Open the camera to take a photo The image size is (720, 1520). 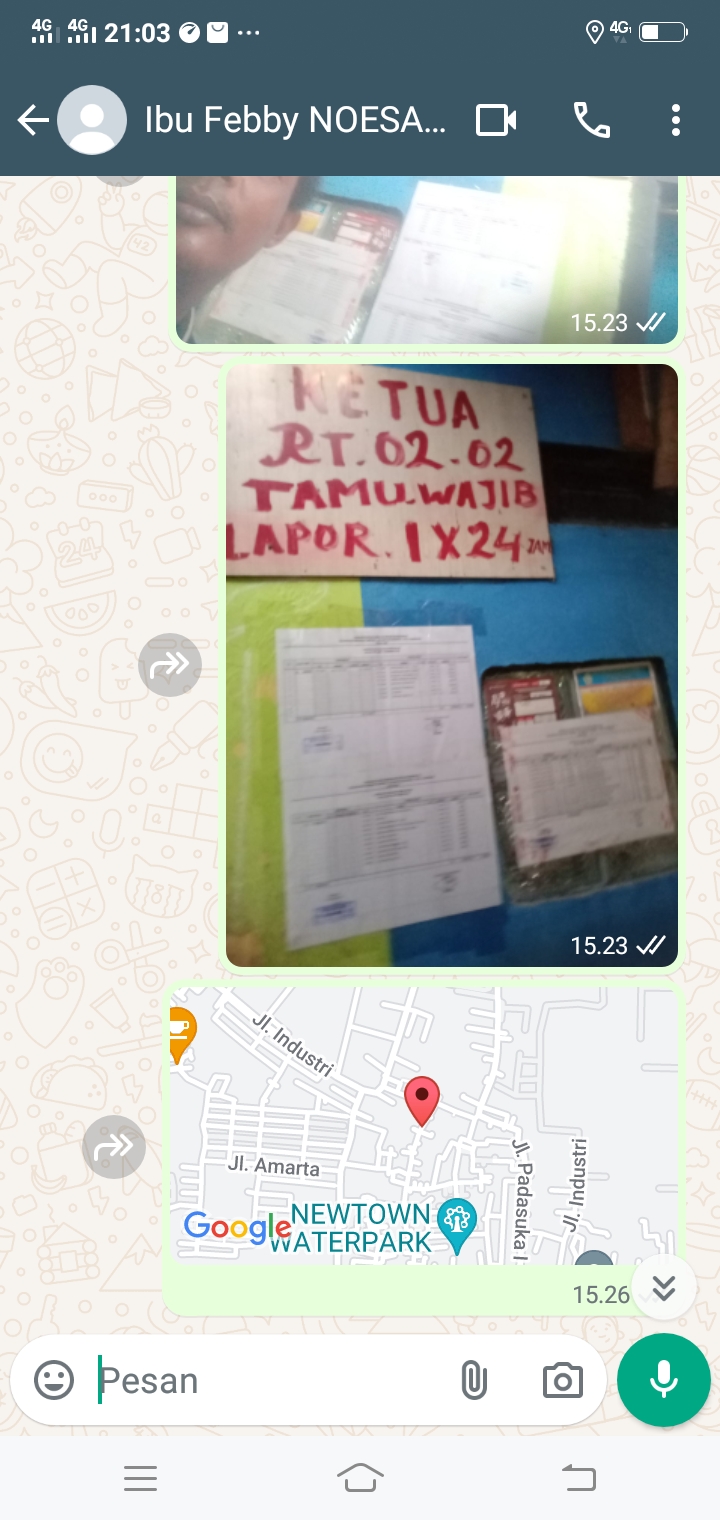[x=562, y=1380]
